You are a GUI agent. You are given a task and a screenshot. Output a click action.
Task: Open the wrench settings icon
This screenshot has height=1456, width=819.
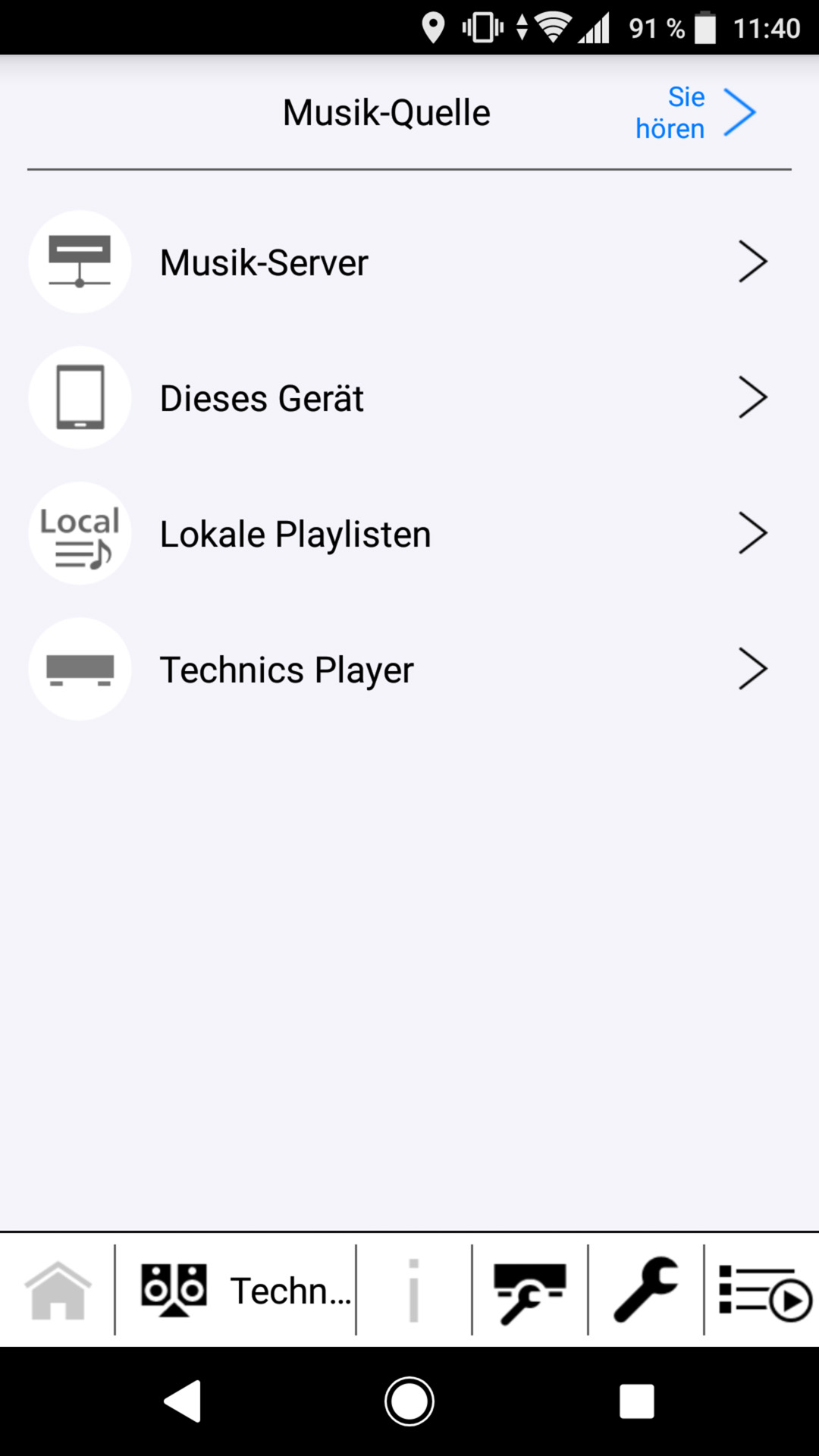645,1290
